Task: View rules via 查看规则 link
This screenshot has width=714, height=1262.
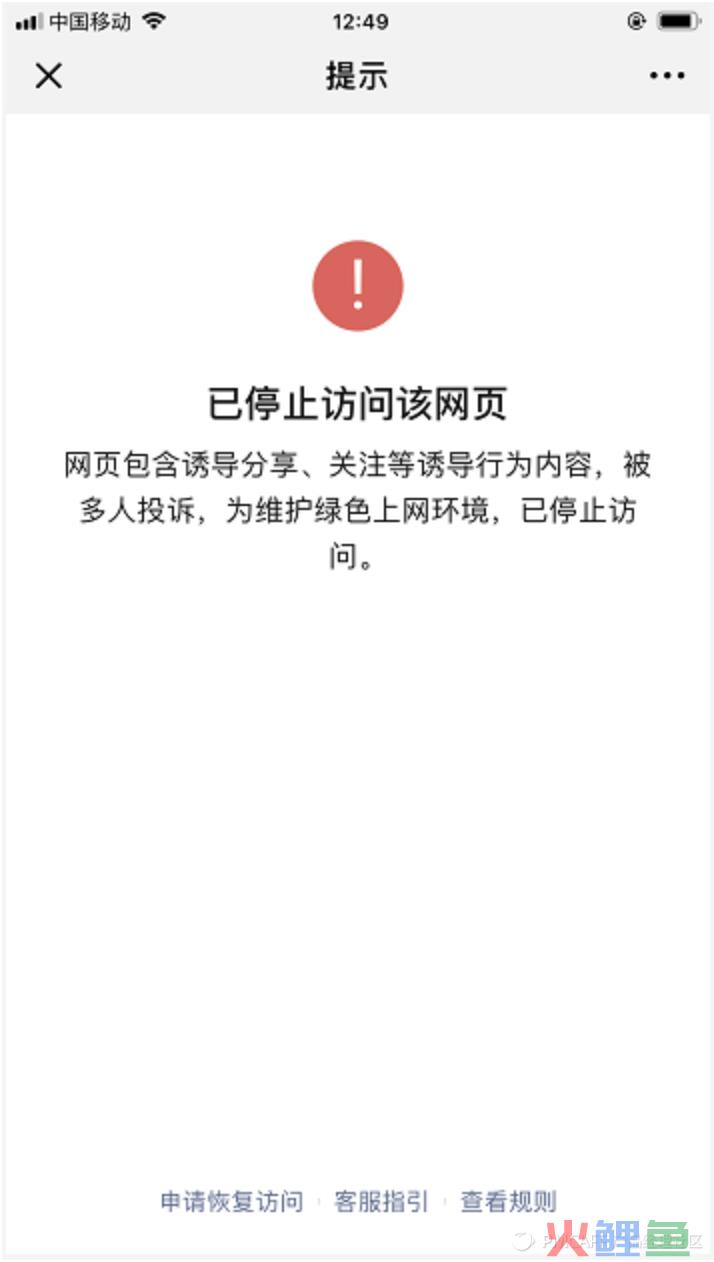Action: pos(507,1201)
